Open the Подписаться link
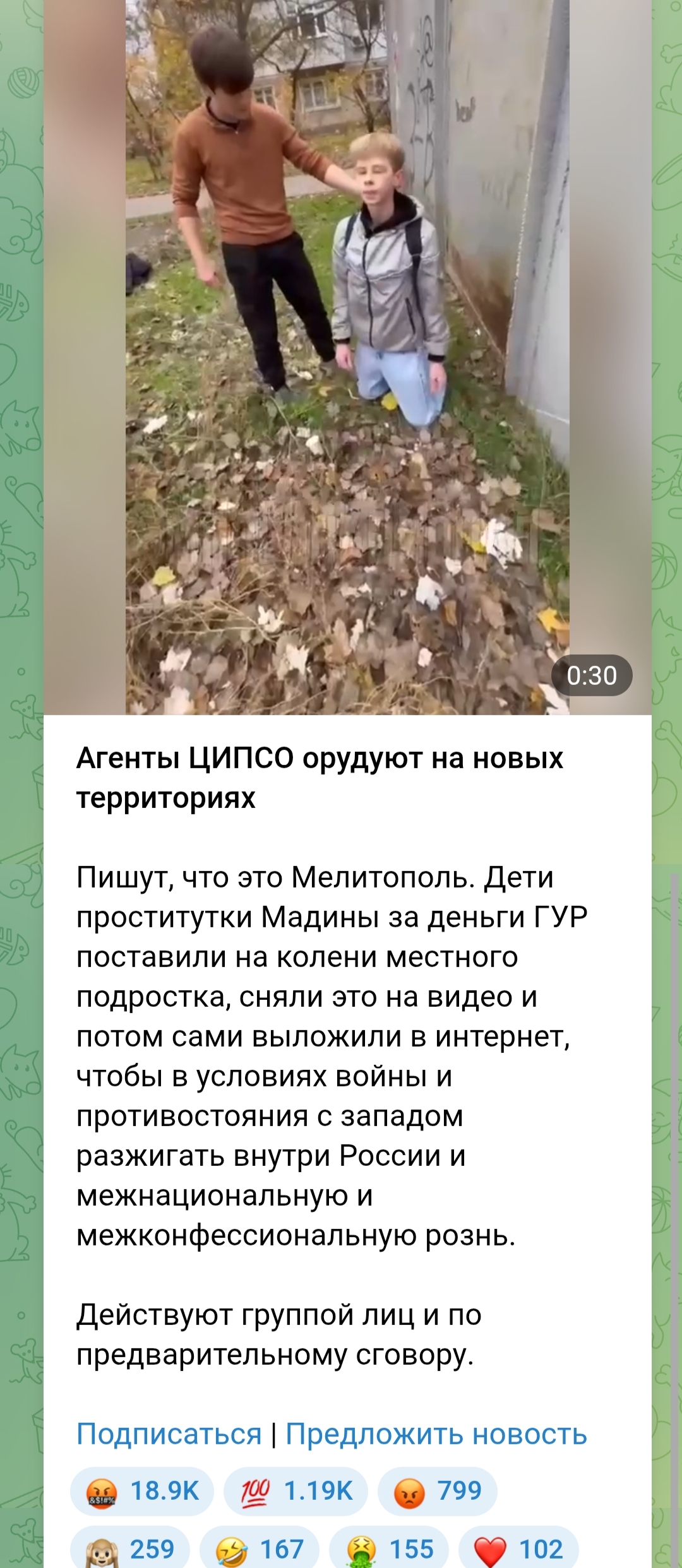The width and height of the screenshot is (682, 1568). tap(169, 1434)
